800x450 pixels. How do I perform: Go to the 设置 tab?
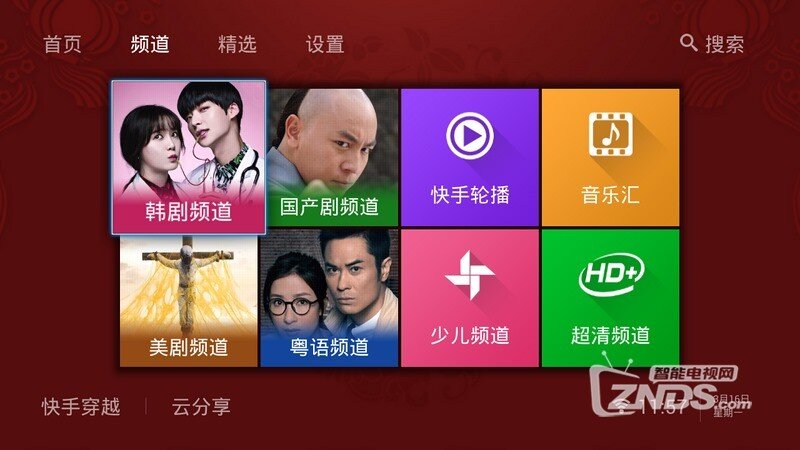(325, 45)
